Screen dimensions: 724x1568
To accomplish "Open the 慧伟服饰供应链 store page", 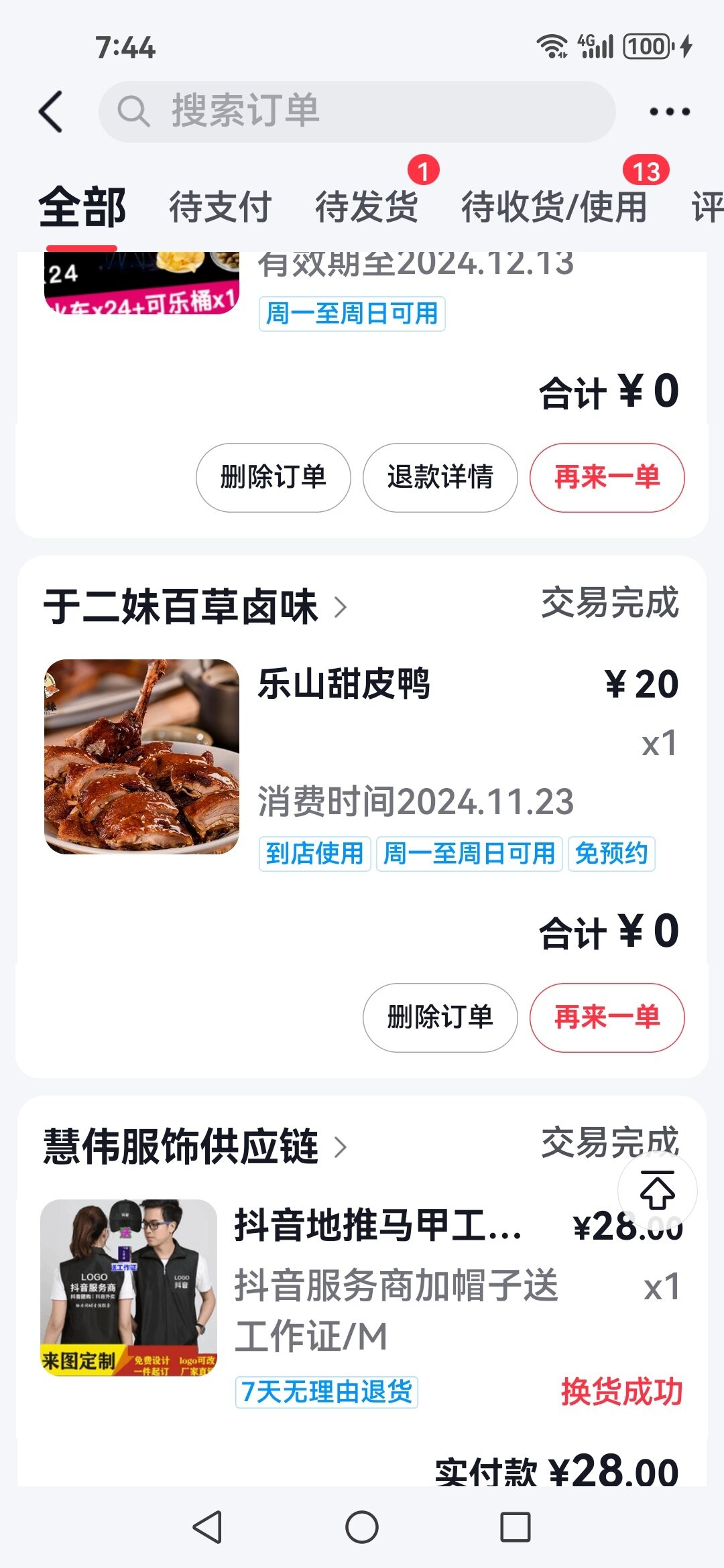I will coord(195,1147).
